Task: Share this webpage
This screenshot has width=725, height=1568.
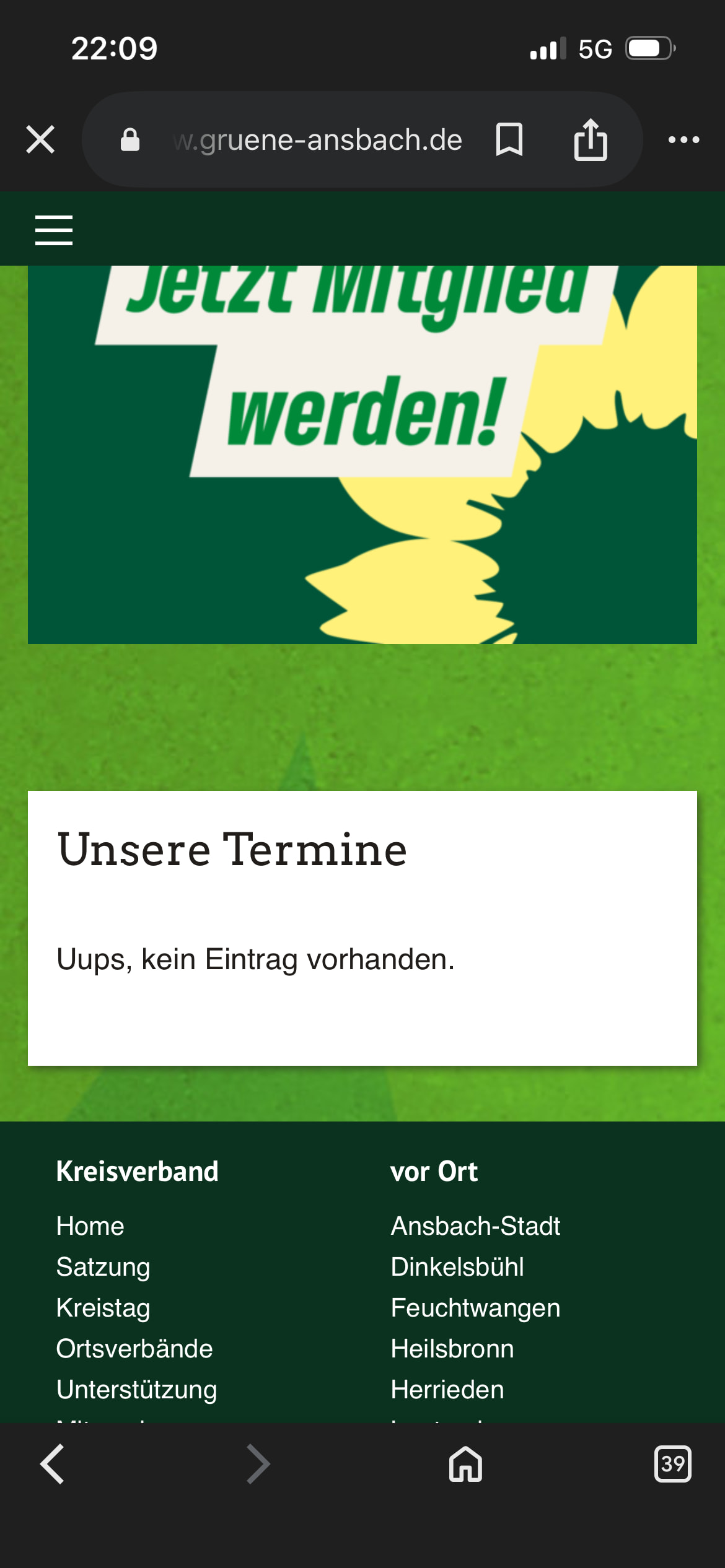Action: (x=590, y=139)
